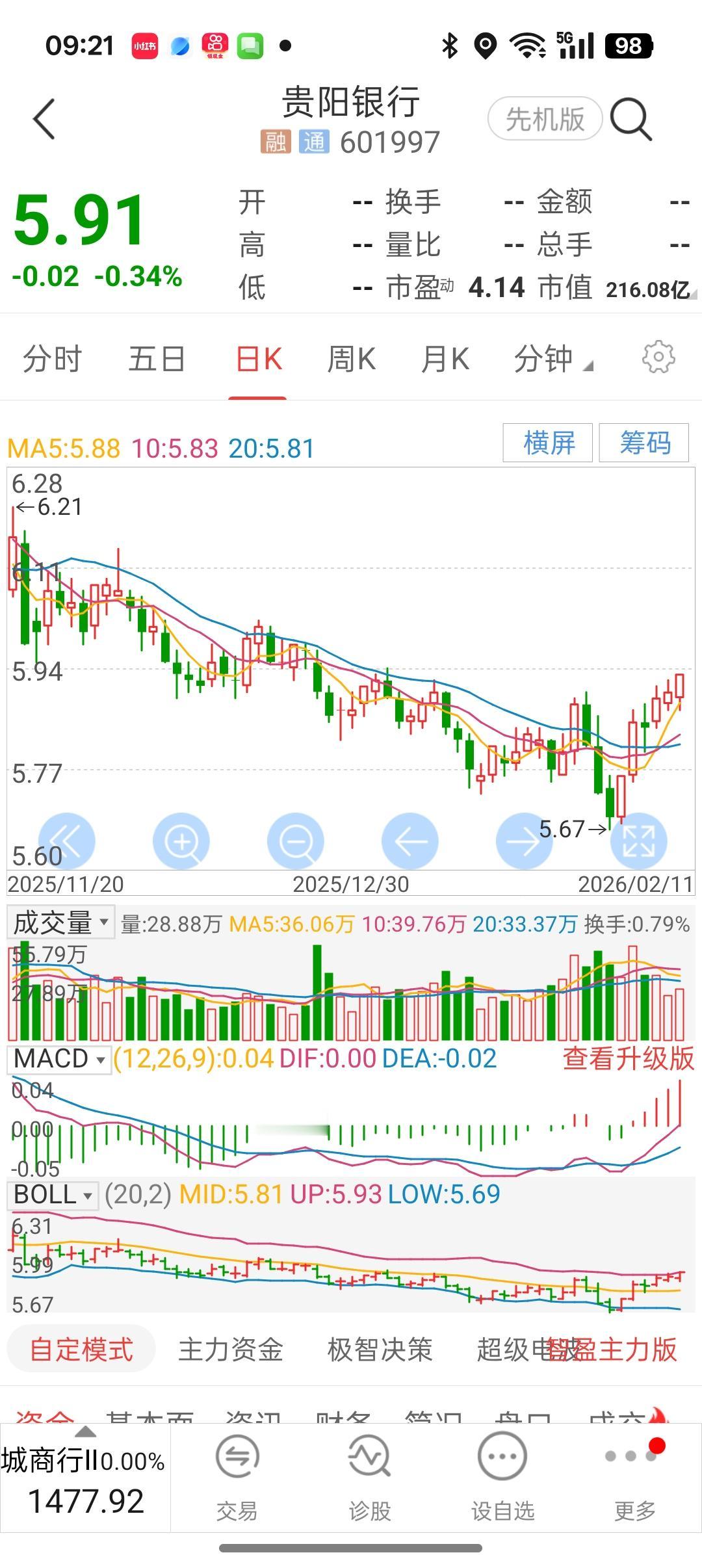The height and width of the screenshot is (1568, 702).
Task: Expand the chart to fullscreen
Action: coord(638,840)
